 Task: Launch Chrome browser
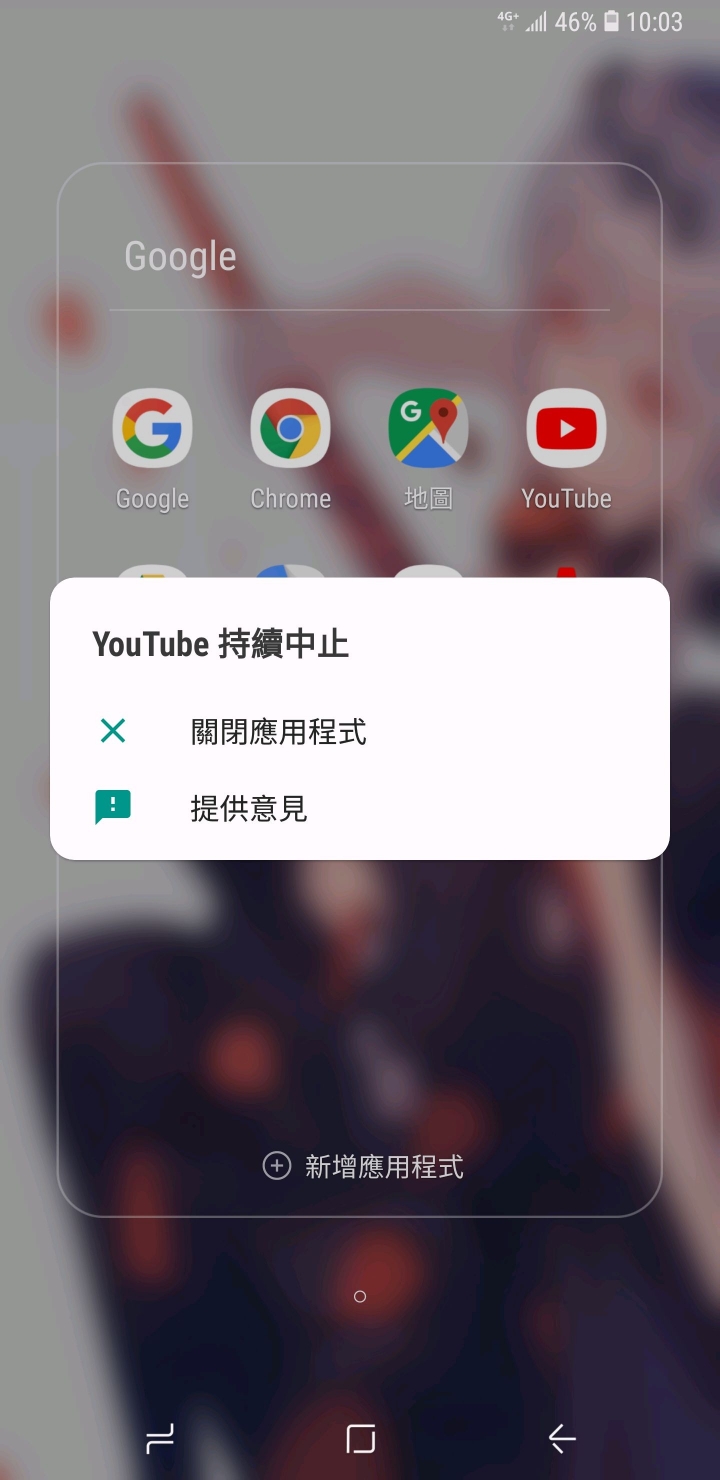tap(290, 430)
